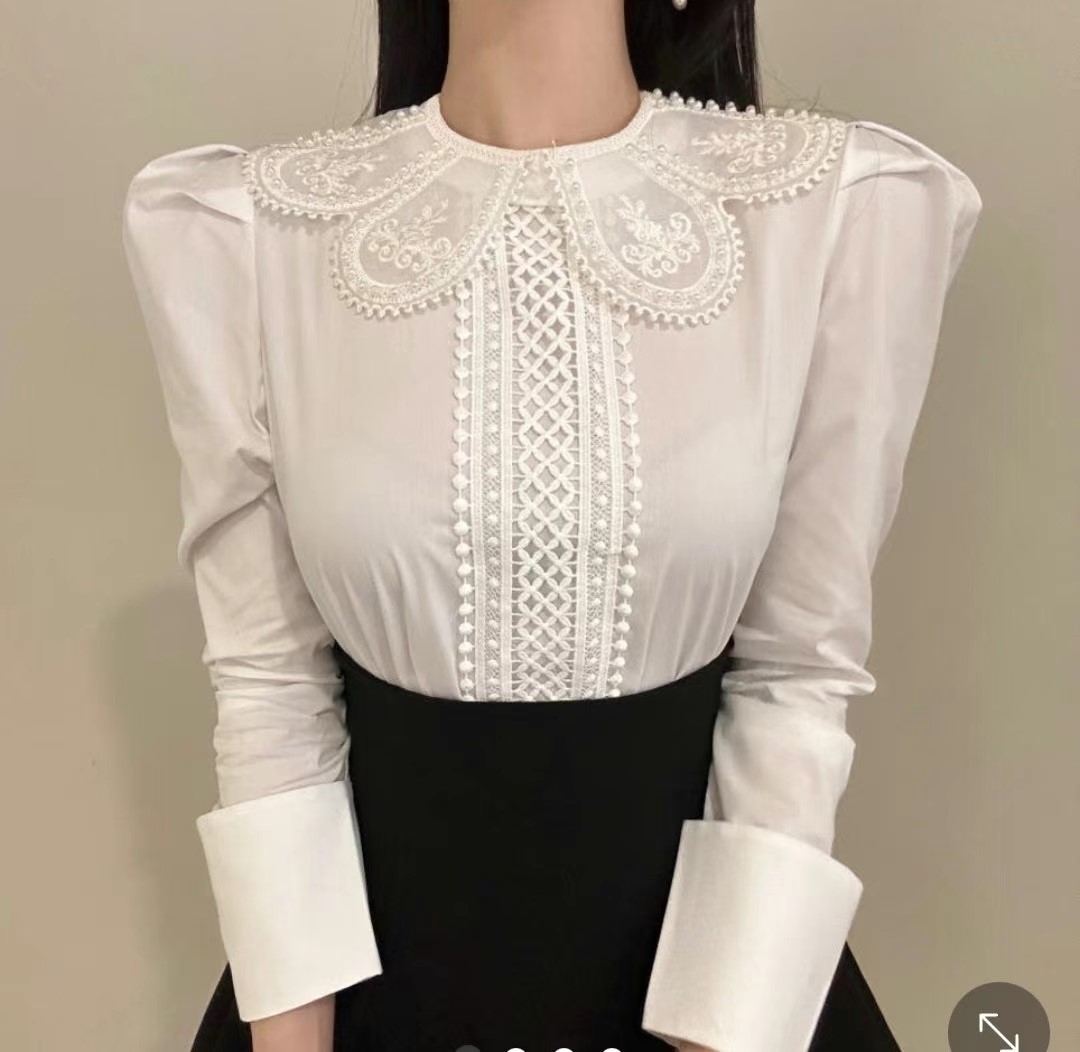Expand the blouse photo to fullscreen
Image resolution: width=1080 pixels, height=1052 pixels.
(997, 1026)
